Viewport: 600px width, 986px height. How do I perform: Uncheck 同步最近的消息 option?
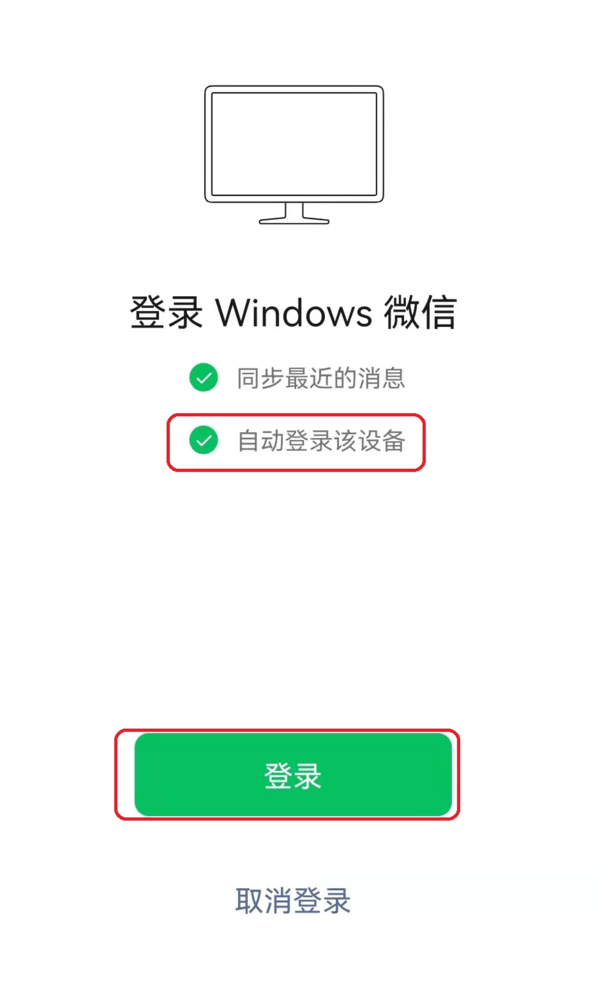[x=204, y=378]
